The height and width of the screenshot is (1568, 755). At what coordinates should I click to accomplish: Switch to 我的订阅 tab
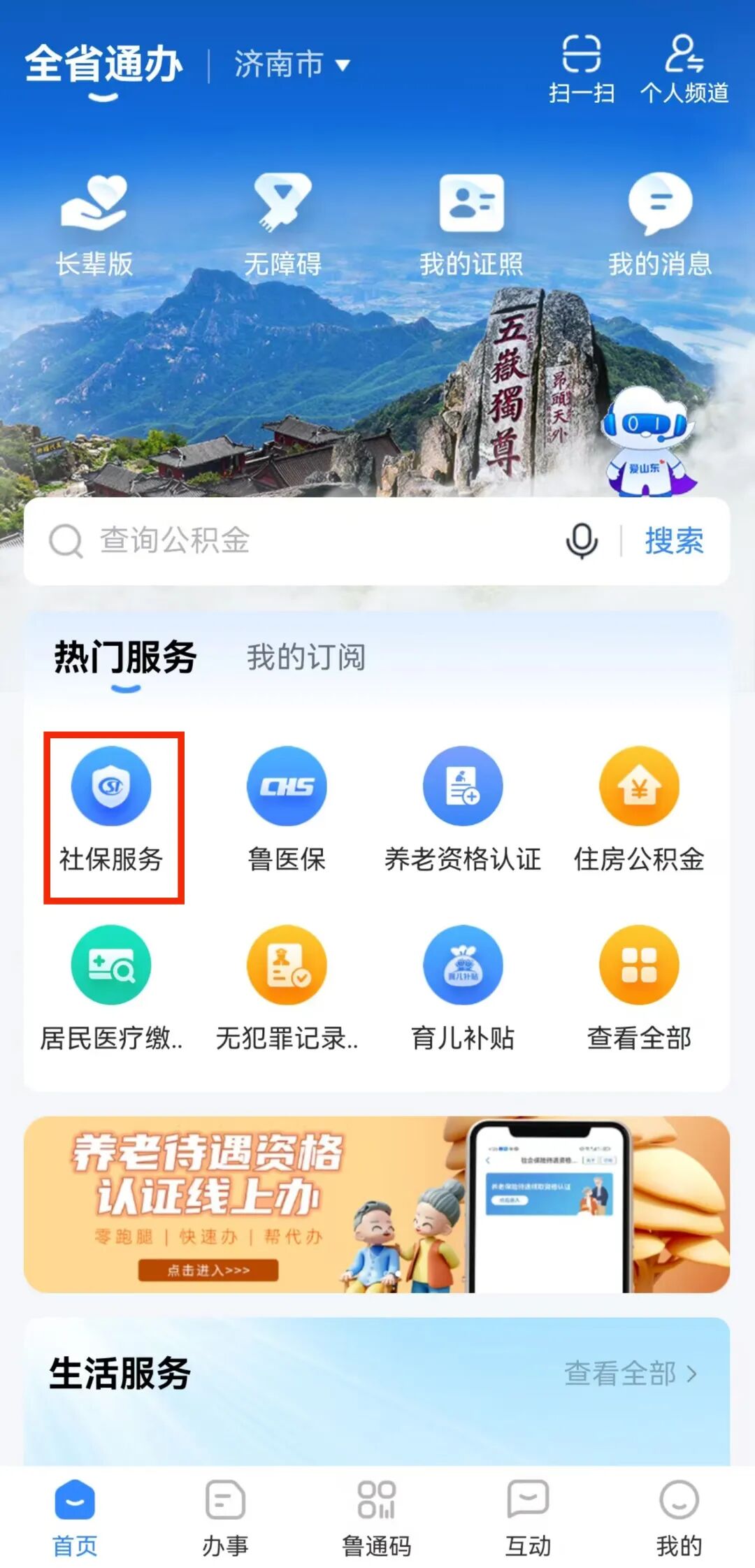point(306,657)
